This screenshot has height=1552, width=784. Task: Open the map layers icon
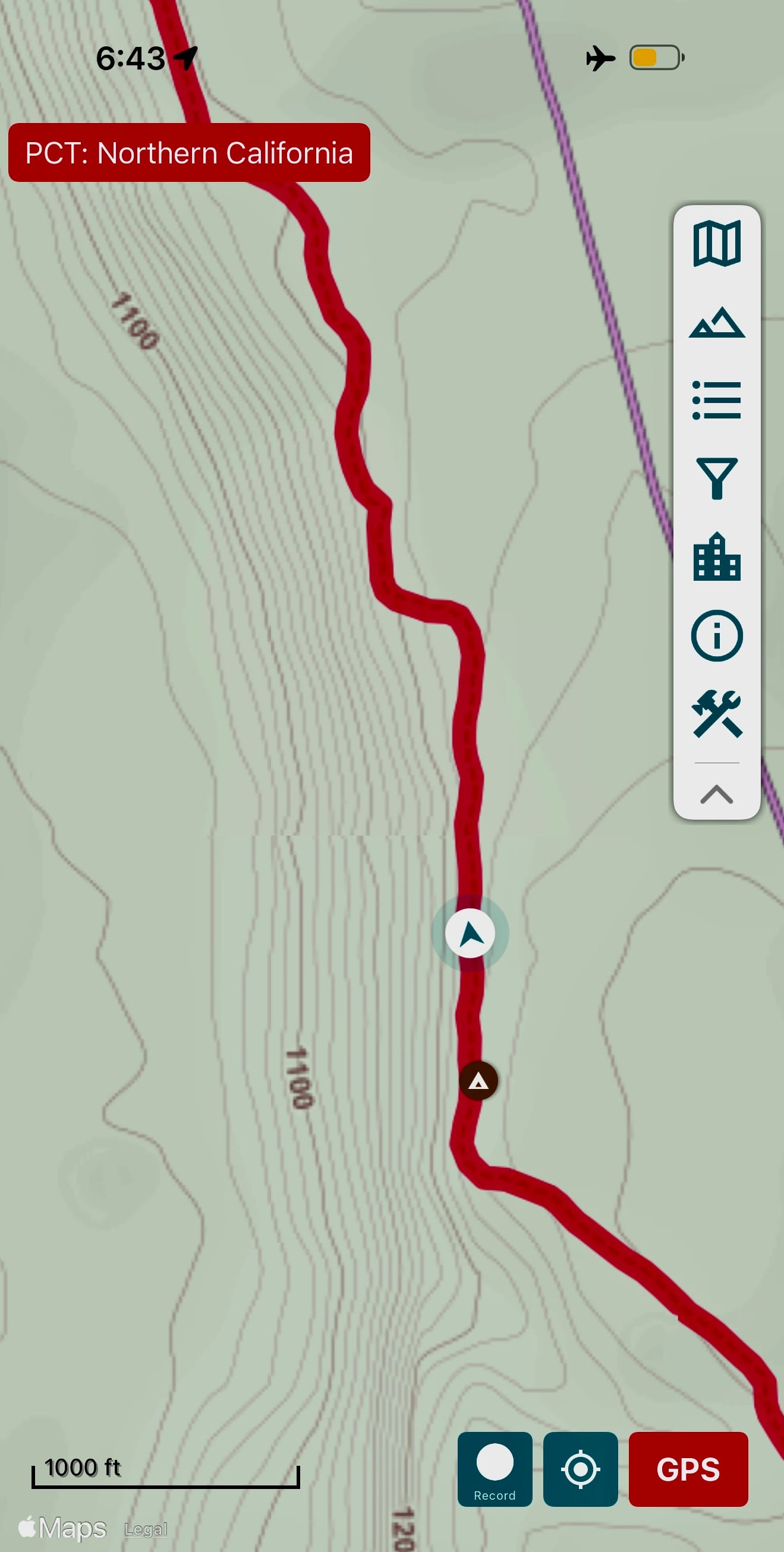point(716,243)
